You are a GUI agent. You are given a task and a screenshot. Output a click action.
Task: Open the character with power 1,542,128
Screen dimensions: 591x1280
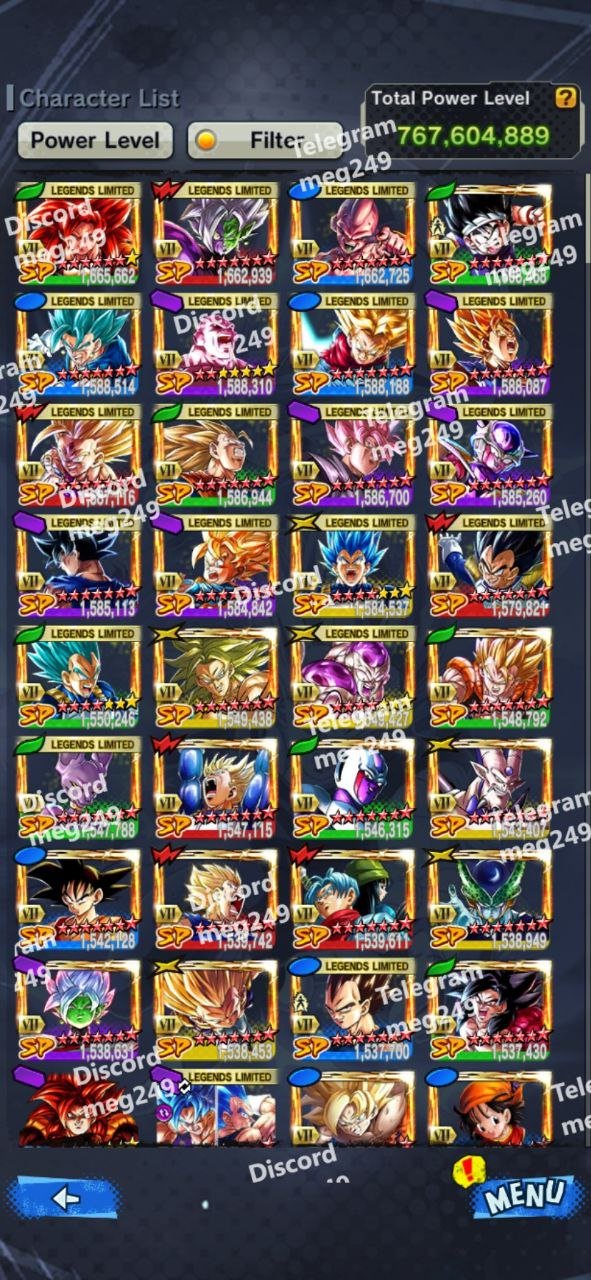click(78, 898)
